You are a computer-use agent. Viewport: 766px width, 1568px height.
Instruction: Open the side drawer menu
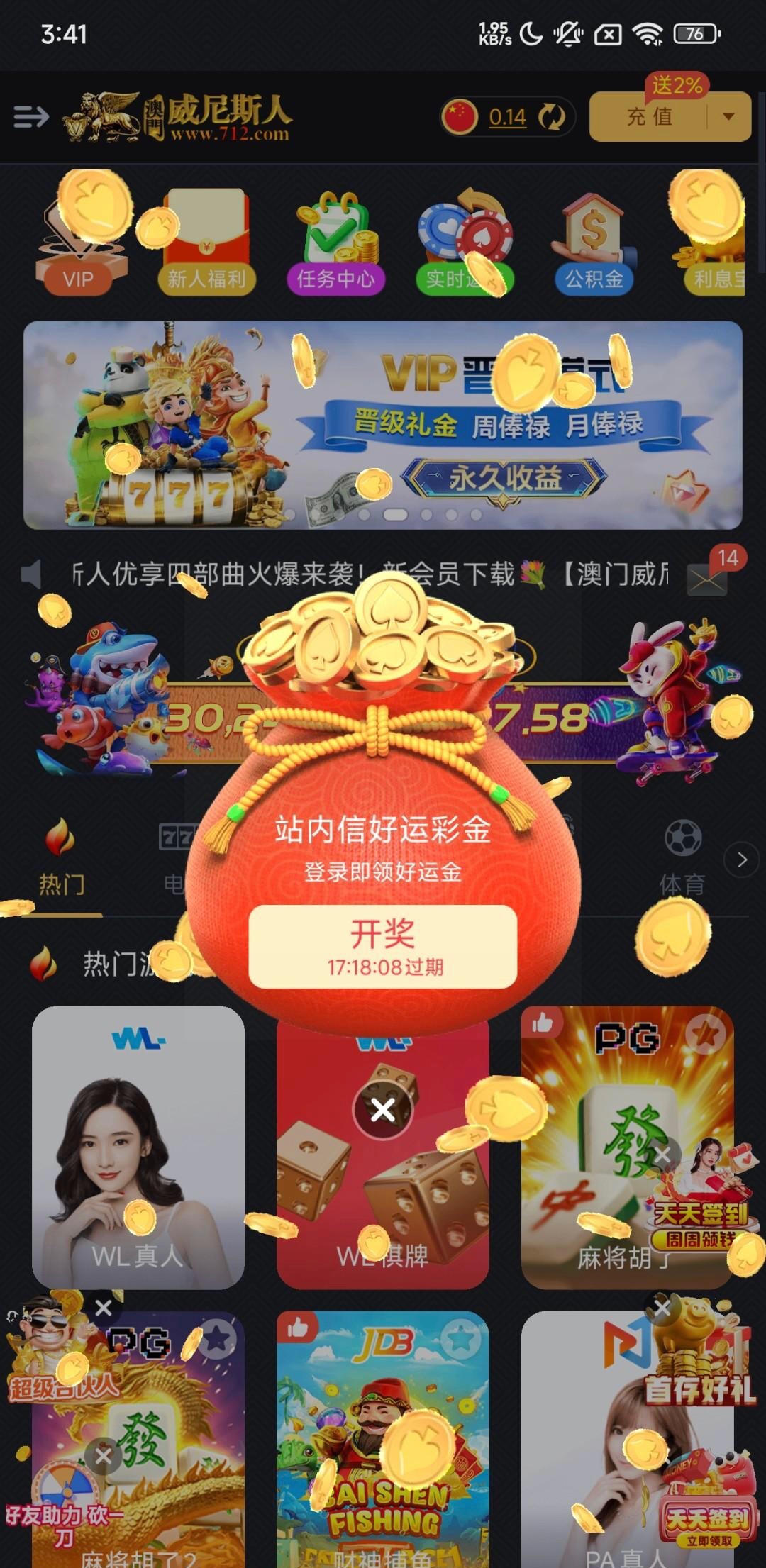click(x=31, y=116)
